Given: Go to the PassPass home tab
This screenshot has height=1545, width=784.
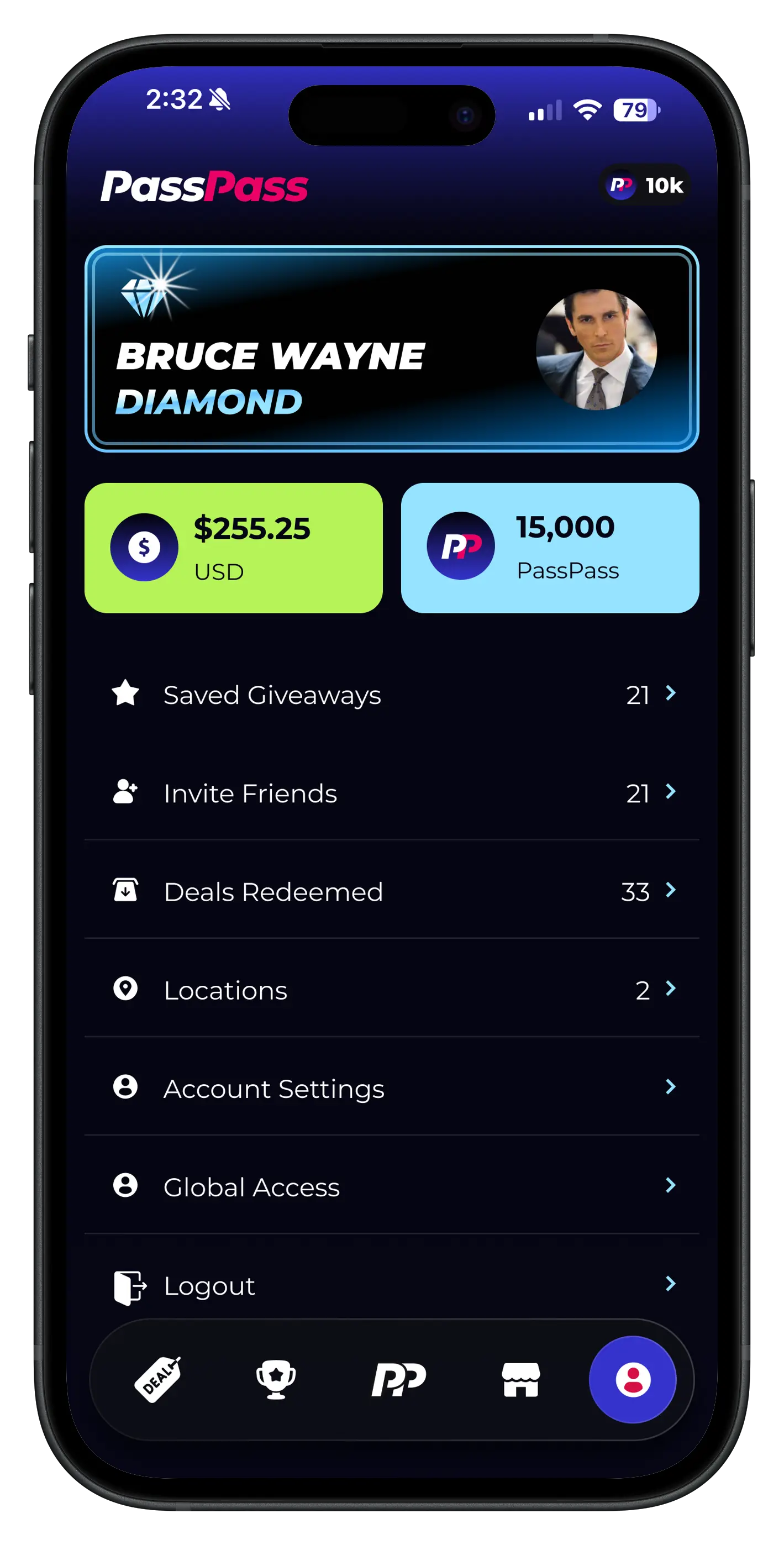Looking at the screenshot, I should (x=398, y=1379).
